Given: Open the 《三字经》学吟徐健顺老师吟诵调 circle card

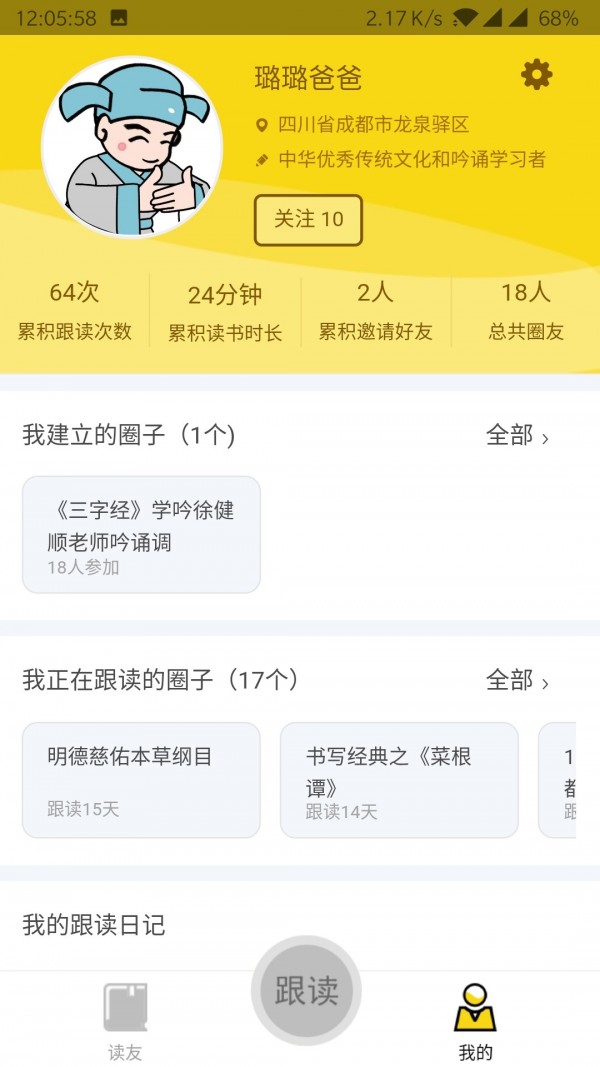Looking at the screenshot, I should (141, 534).
